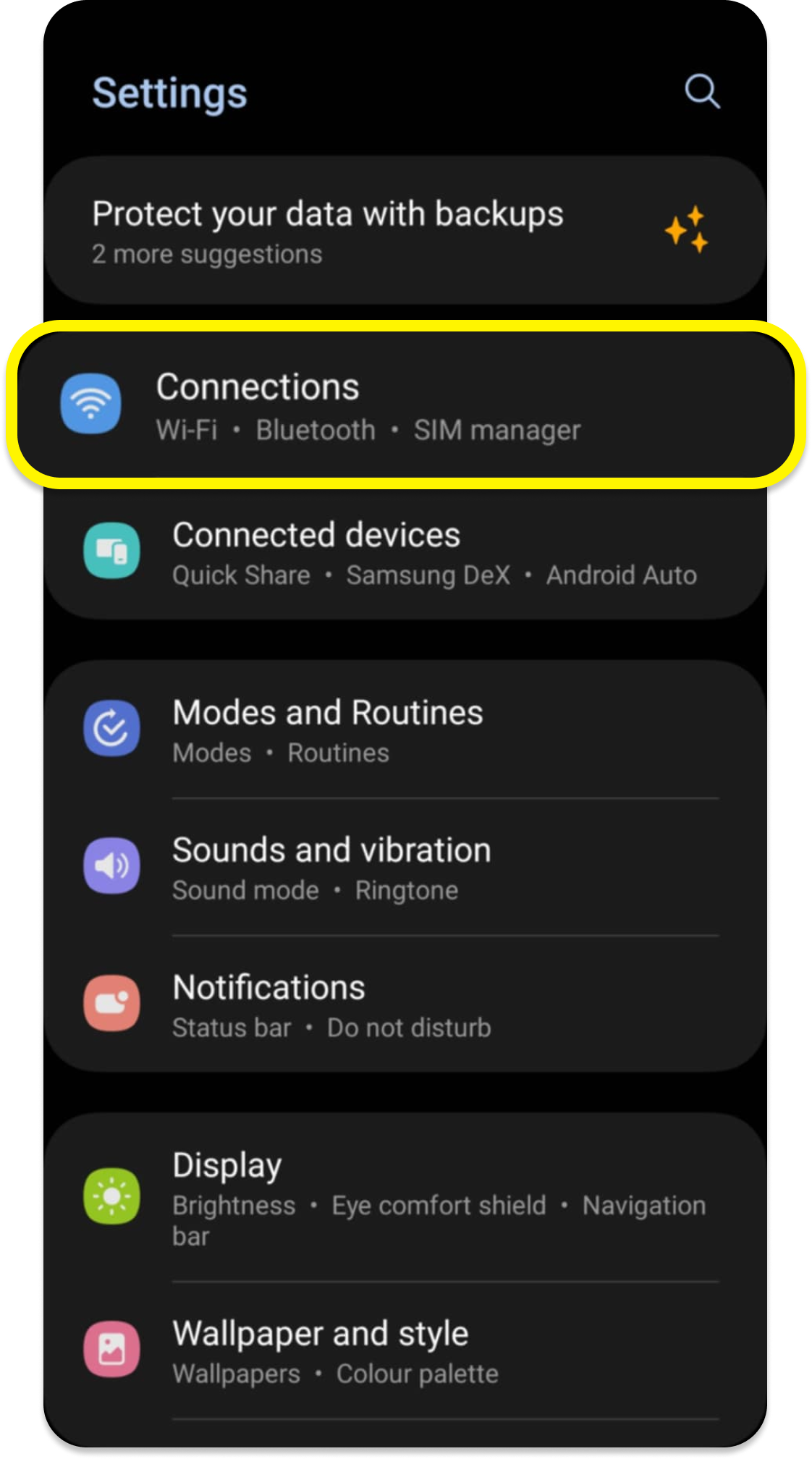Go to Modes and Routines
The width and height of the screenshot is (812, 1459).
point(405,729)
